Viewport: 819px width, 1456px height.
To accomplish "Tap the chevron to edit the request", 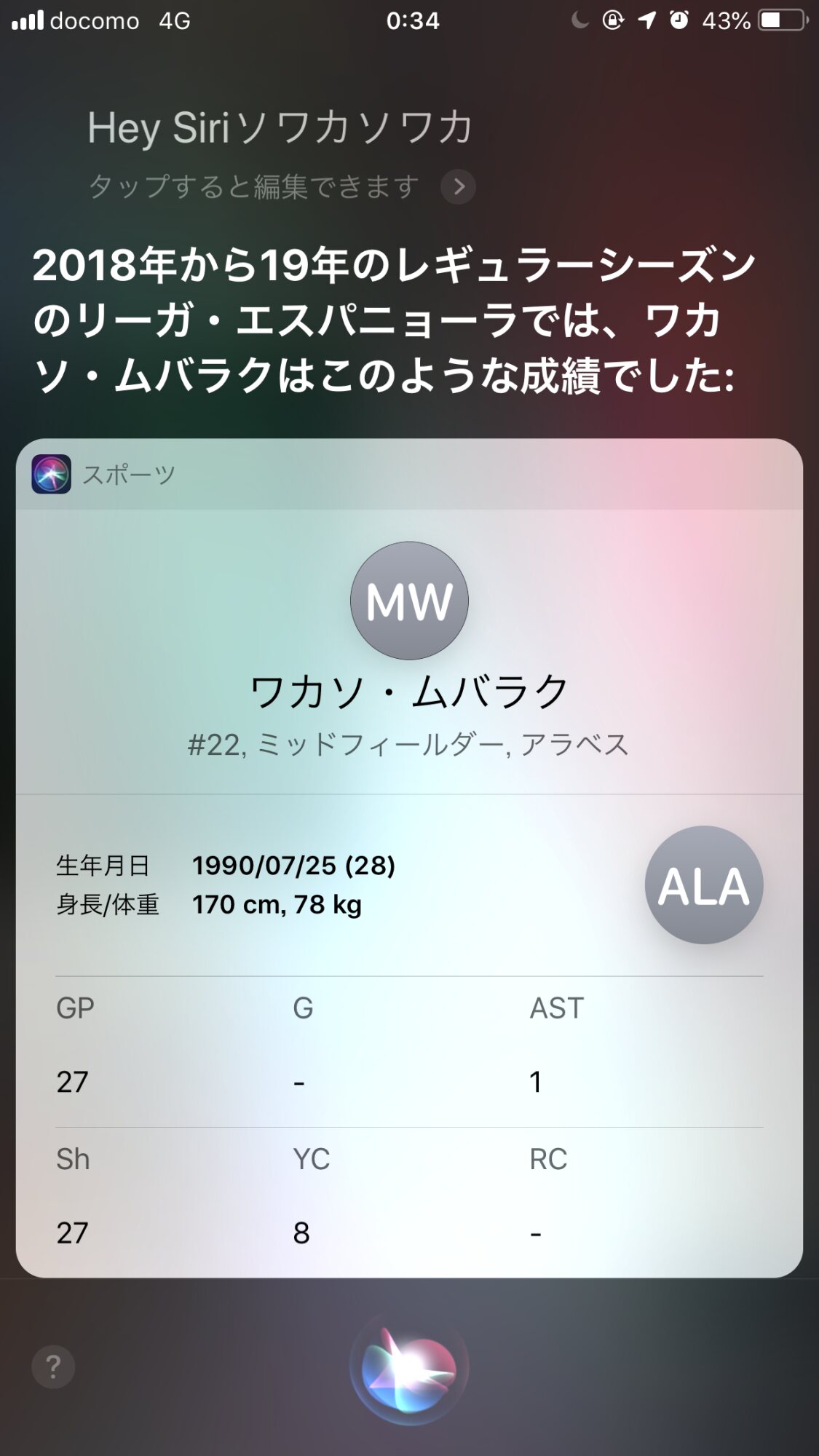I will (x=458, y=187).
